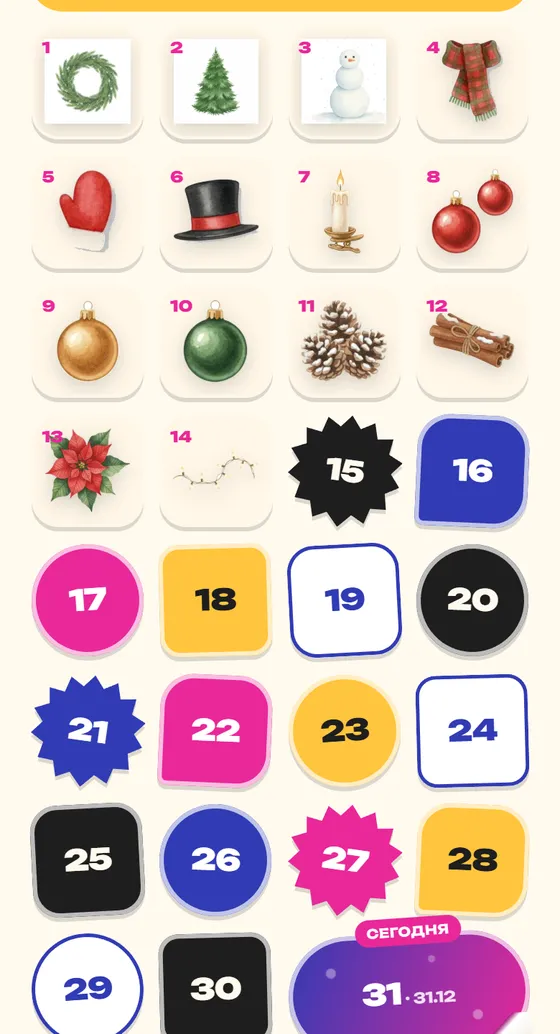Open the white circle day 29
Image resolution: width=560 pixels, height=1034 pixels.
coord(87,988)
